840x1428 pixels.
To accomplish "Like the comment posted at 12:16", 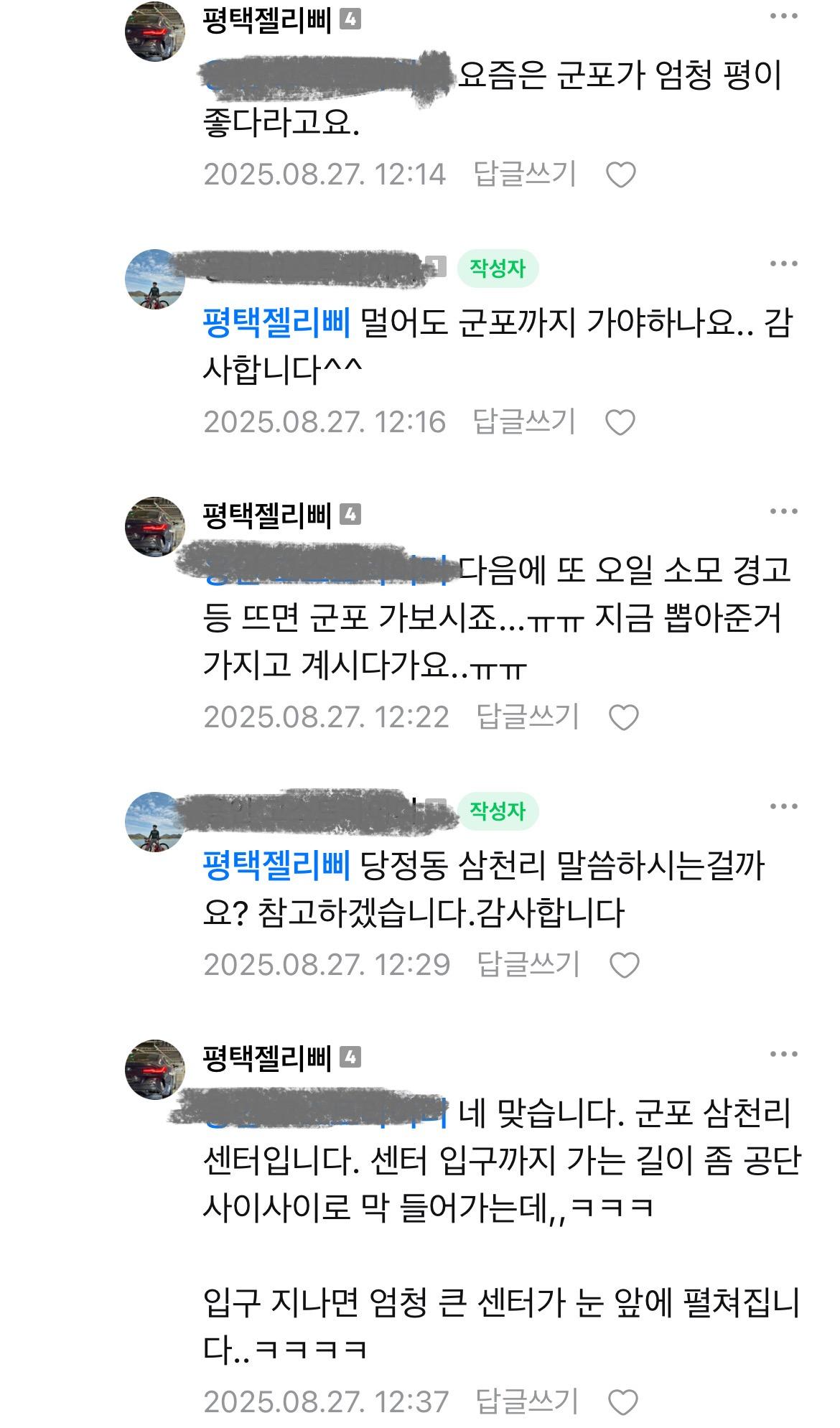I will click(x=620, y=422).
